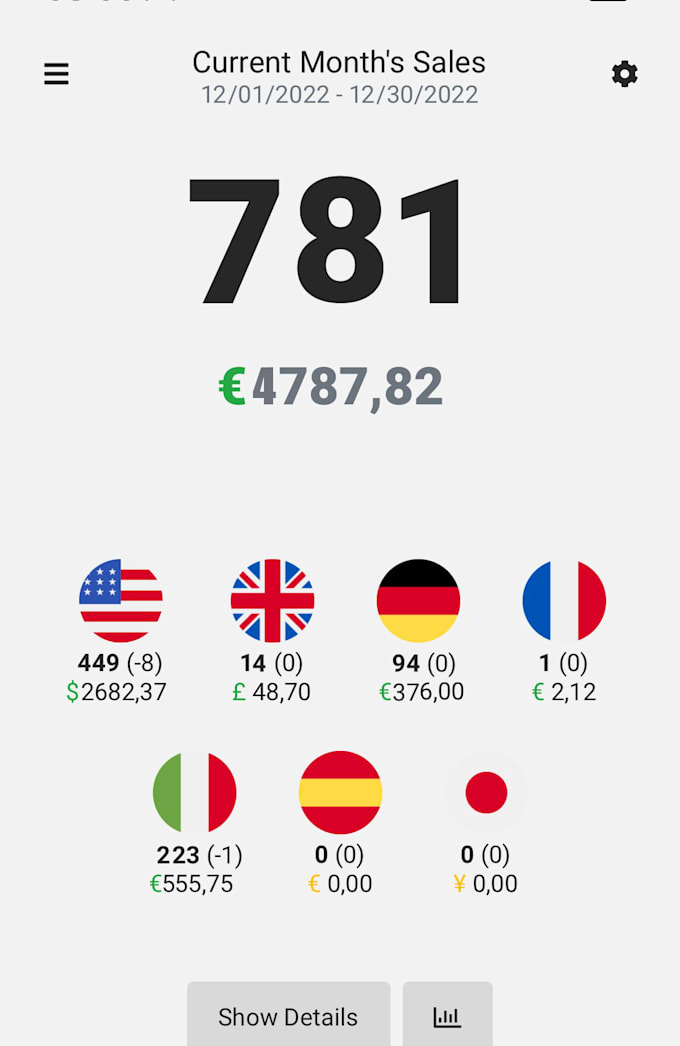Tap the Show Details button
The width and height of the screenshot is (680, 1046).
[x=288, y=1016]
